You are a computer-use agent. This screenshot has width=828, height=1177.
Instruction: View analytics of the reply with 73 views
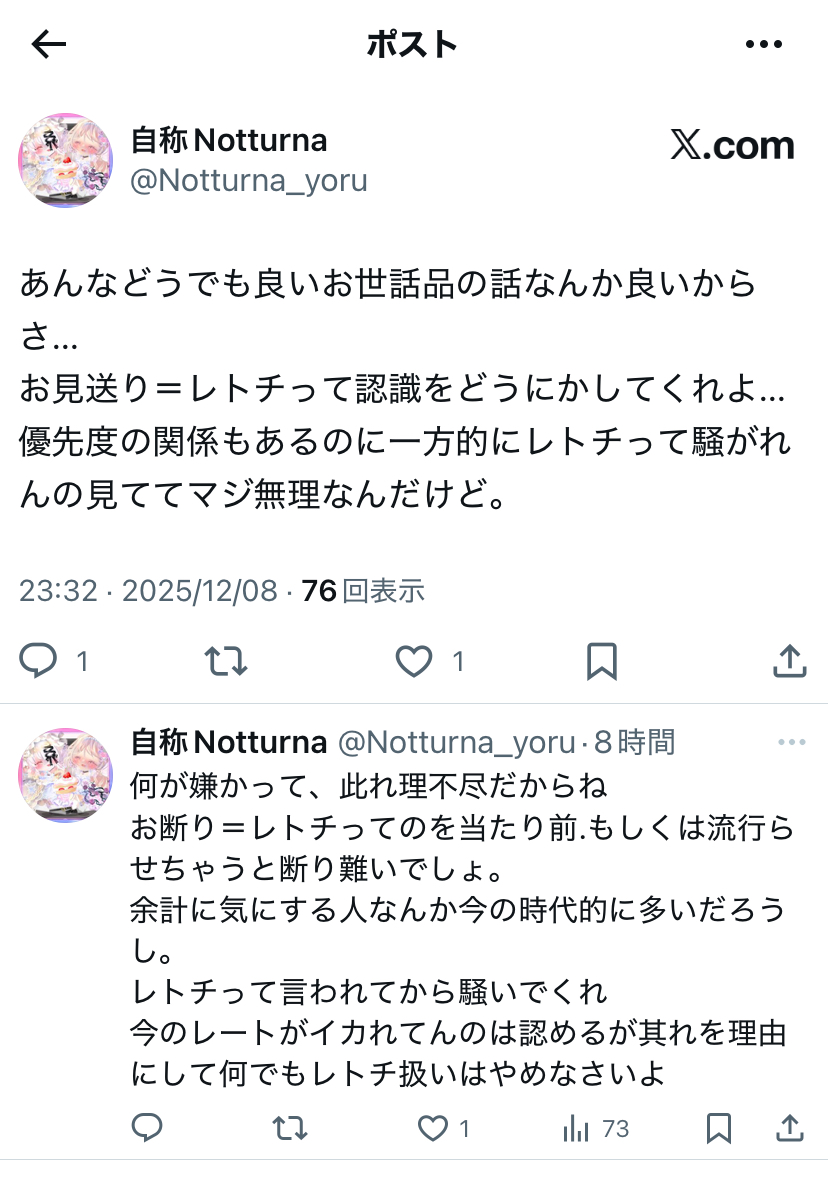point(577,1128)
